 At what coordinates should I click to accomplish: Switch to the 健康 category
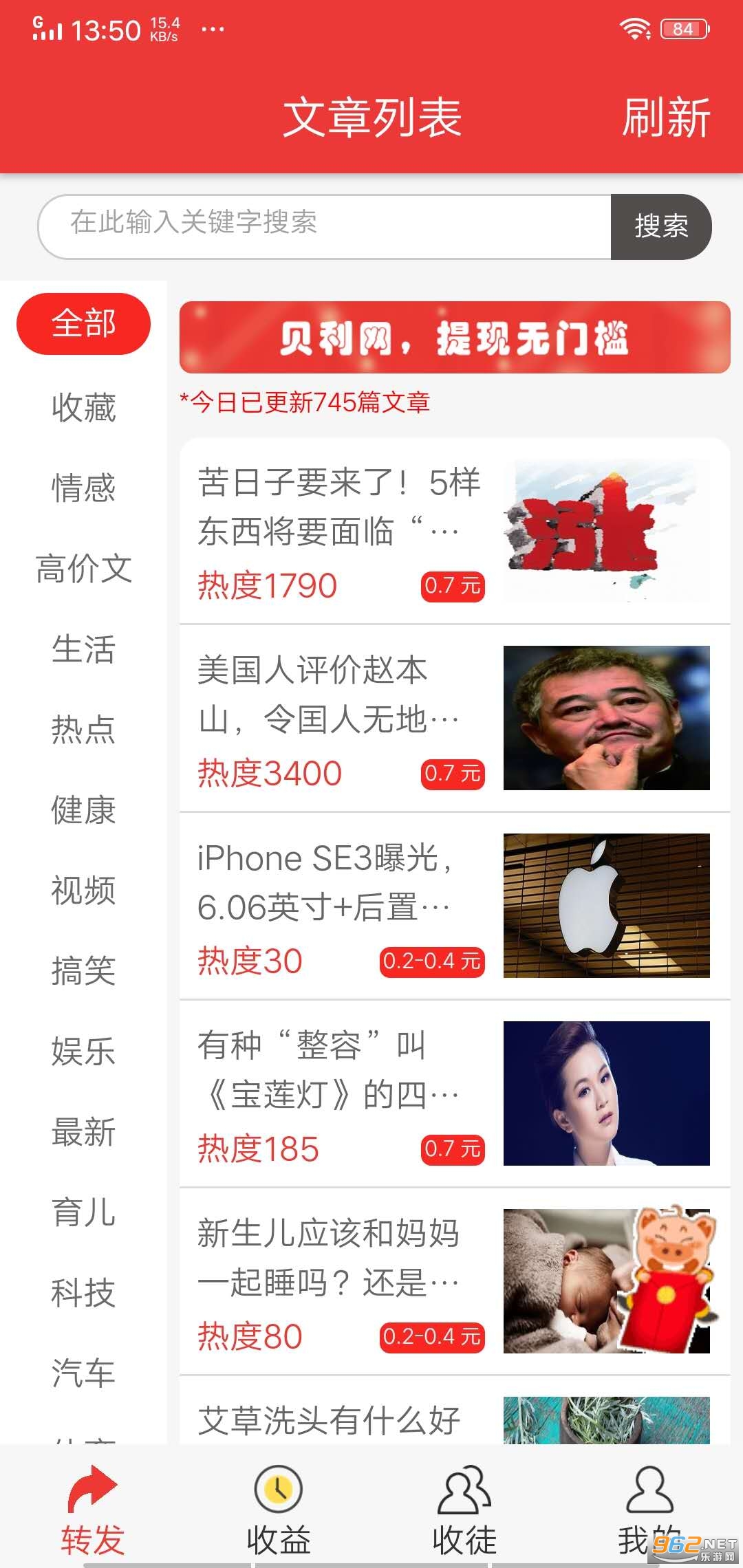pos(83,810)
